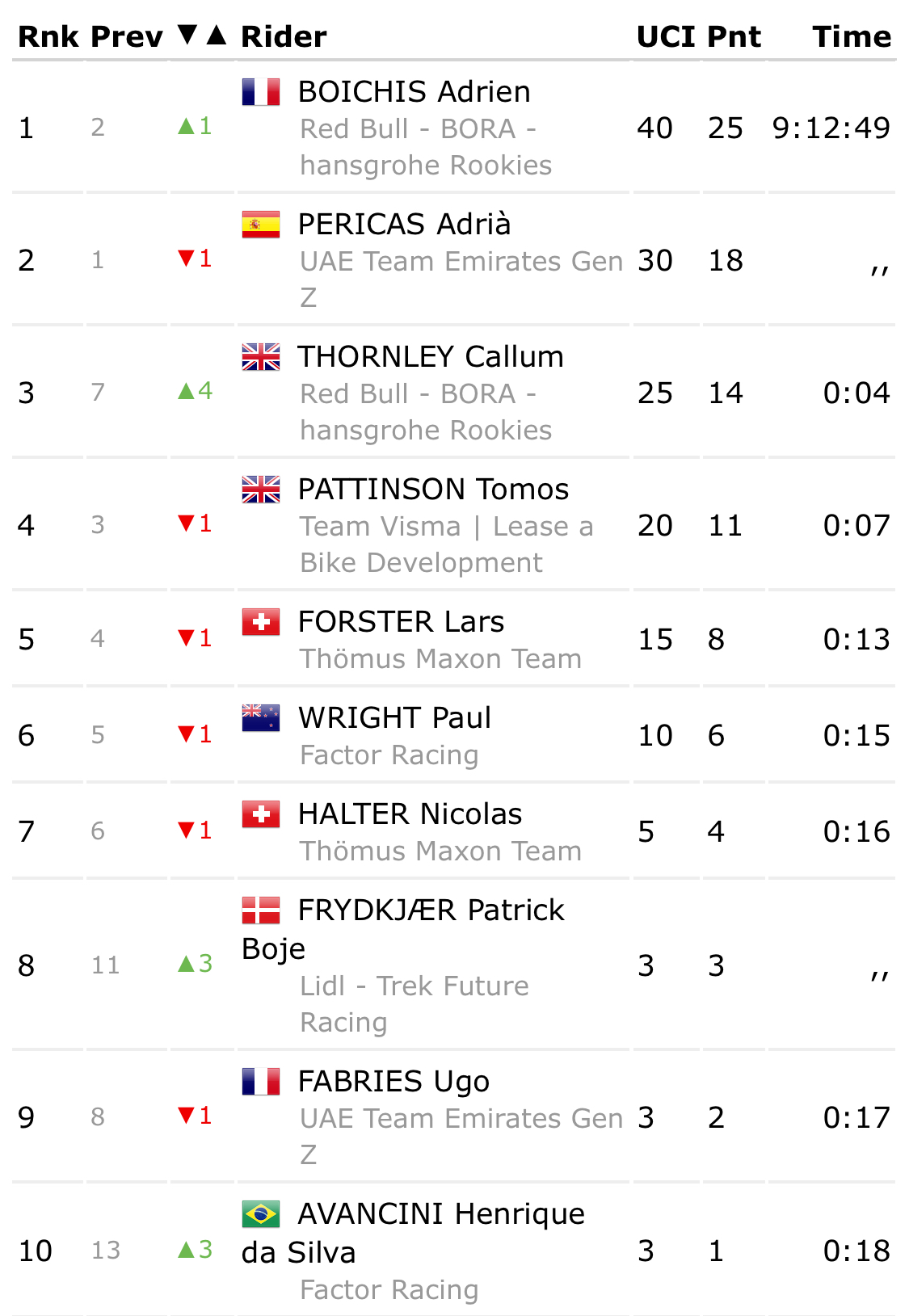909x1316 pixels.
Task: Open rider FORSTER Lars's profile
Action: [401, 622]
